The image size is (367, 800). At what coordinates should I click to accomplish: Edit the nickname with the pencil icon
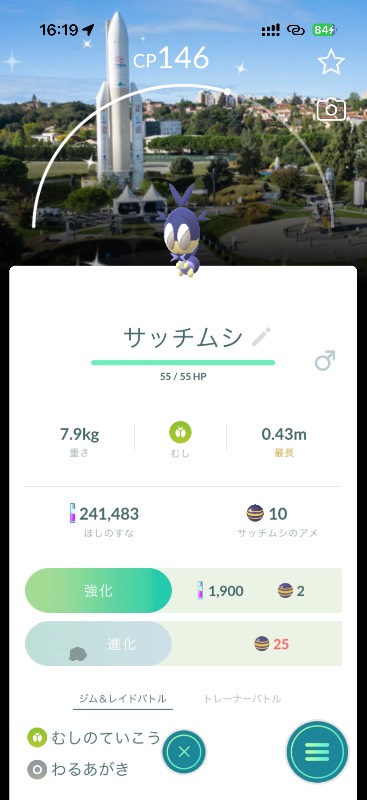(x=262, y=337)
